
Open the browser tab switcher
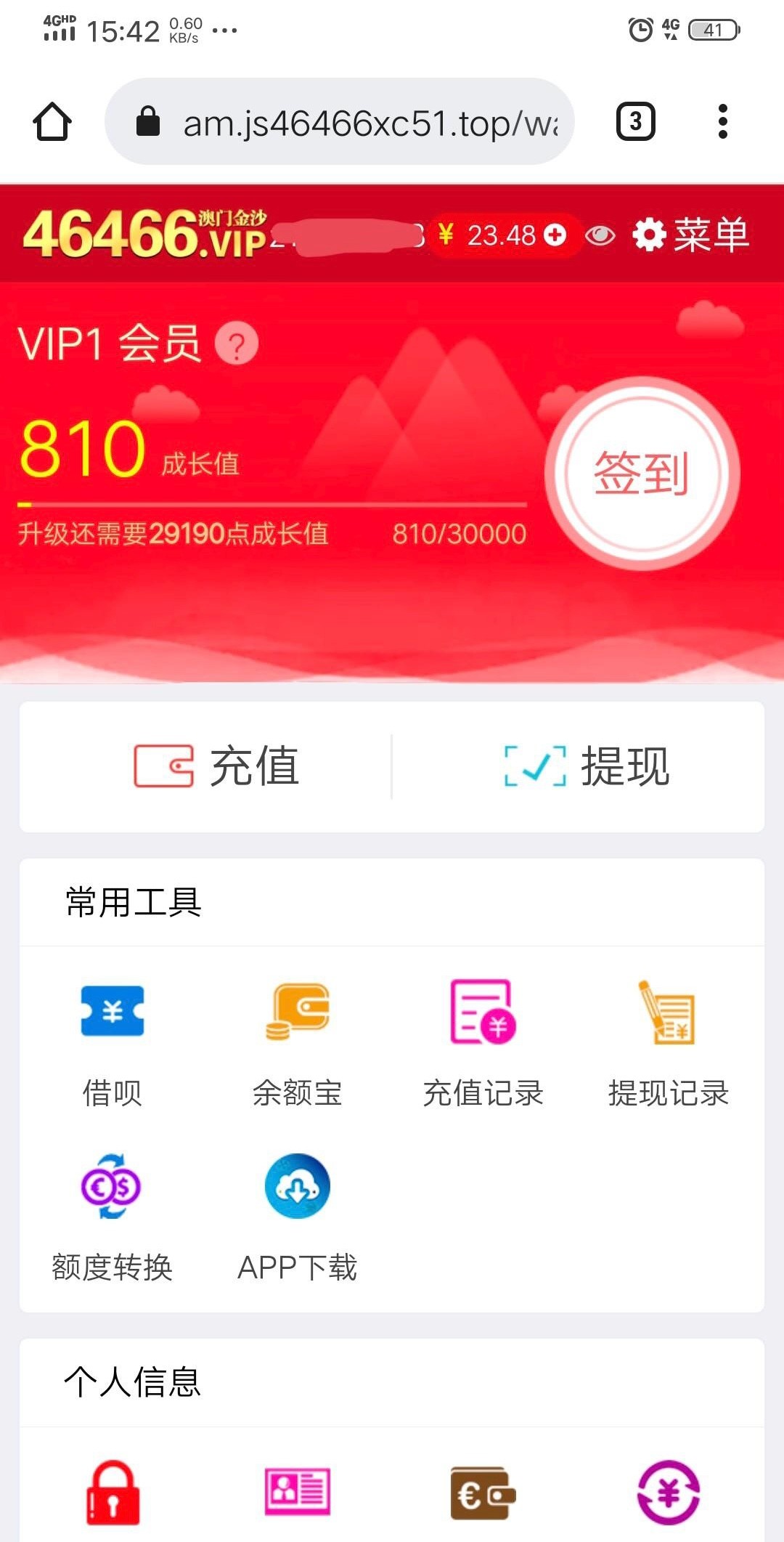635,121
